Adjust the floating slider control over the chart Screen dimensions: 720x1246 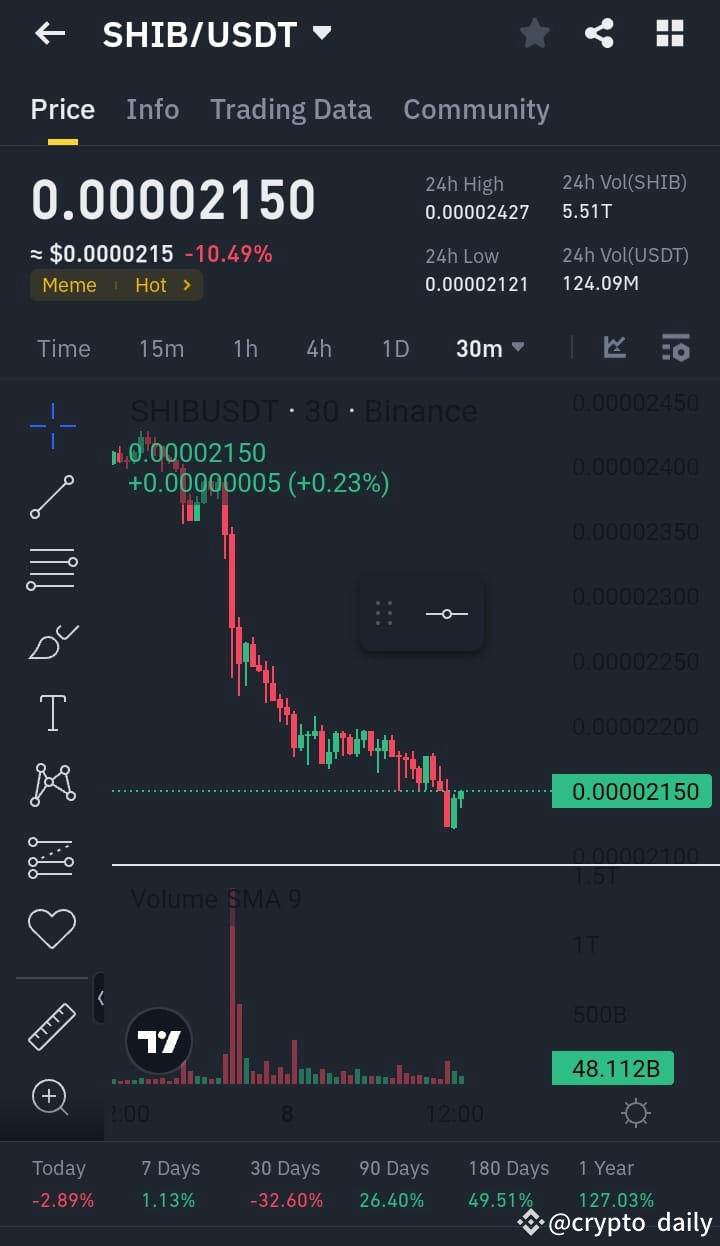446,613
